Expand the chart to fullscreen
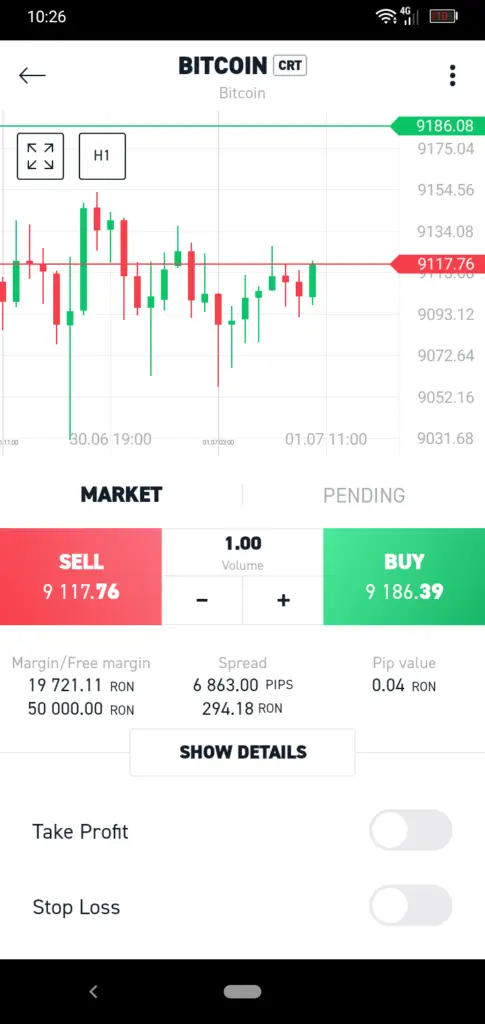 40,156
